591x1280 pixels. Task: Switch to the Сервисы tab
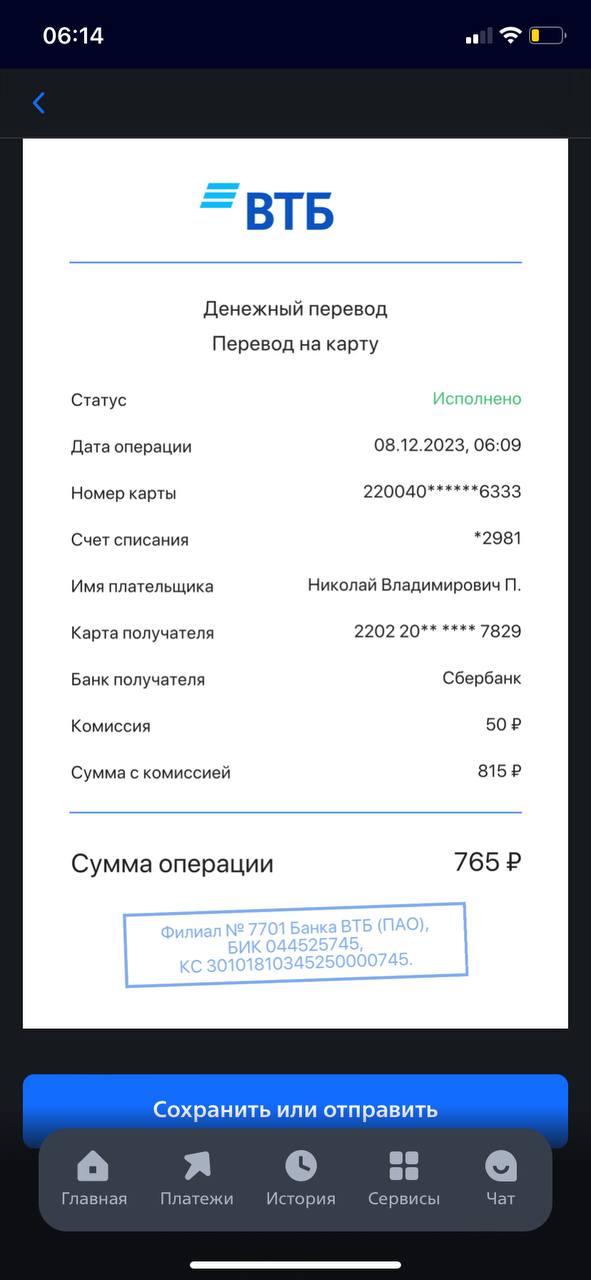coord(404,1179)
